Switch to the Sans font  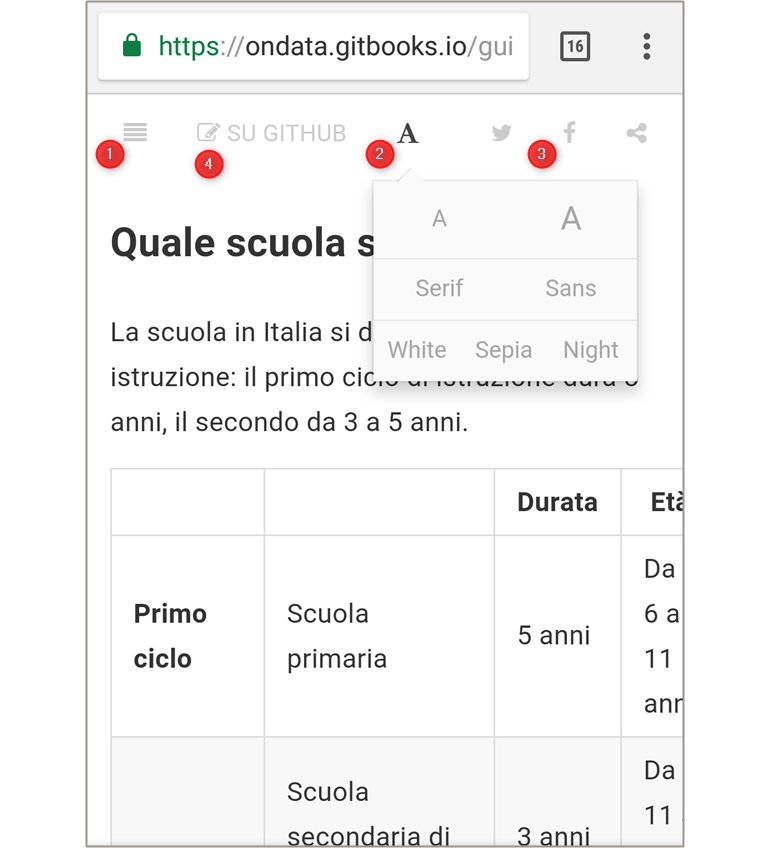pos(571,288)
